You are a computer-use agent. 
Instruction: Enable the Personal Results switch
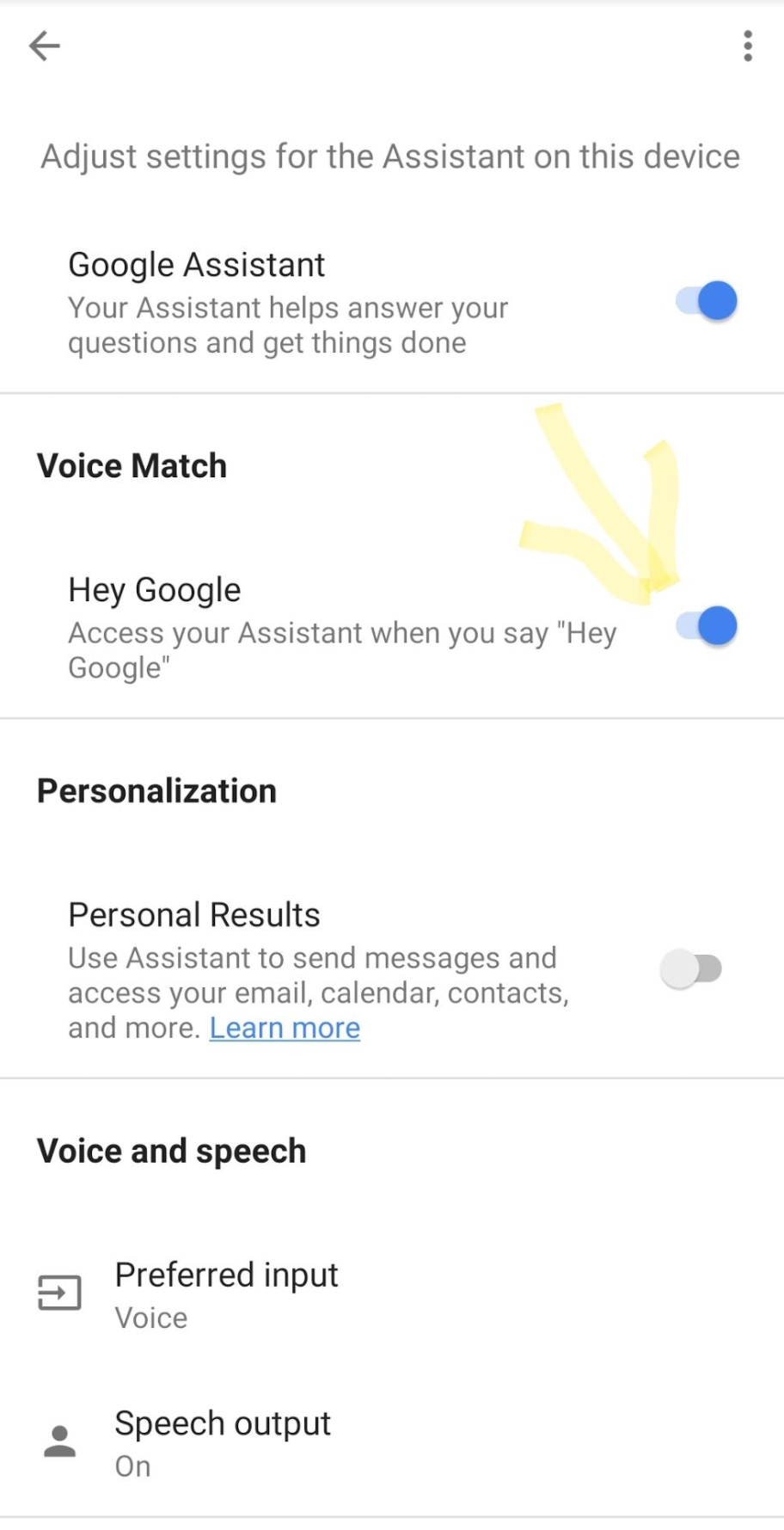(691, 969)
